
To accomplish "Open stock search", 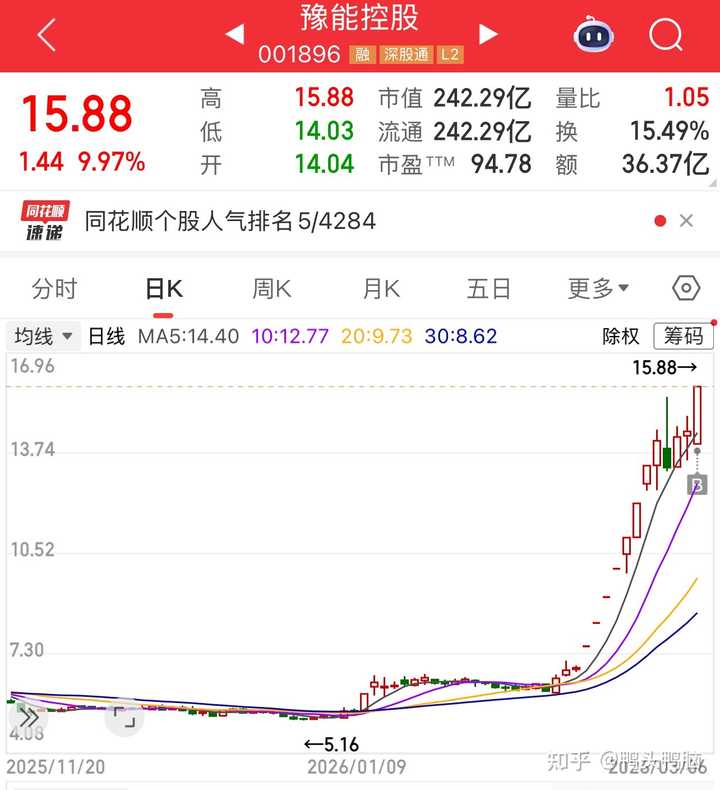I will [665, 36].
